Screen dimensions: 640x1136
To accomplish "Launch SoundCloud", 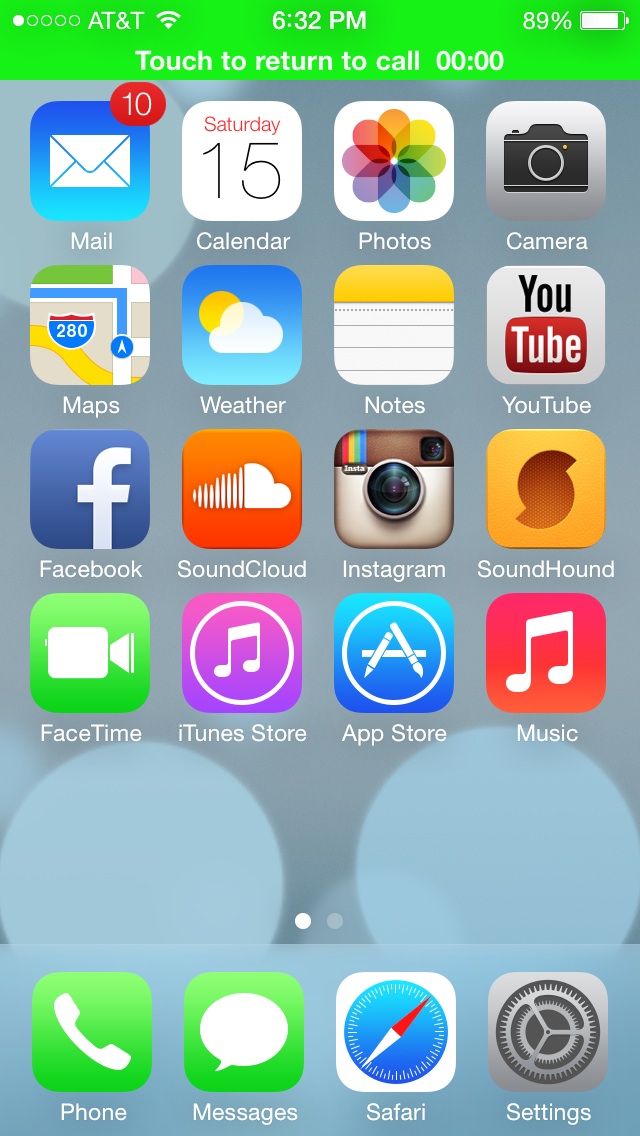I will click(242, 489).
